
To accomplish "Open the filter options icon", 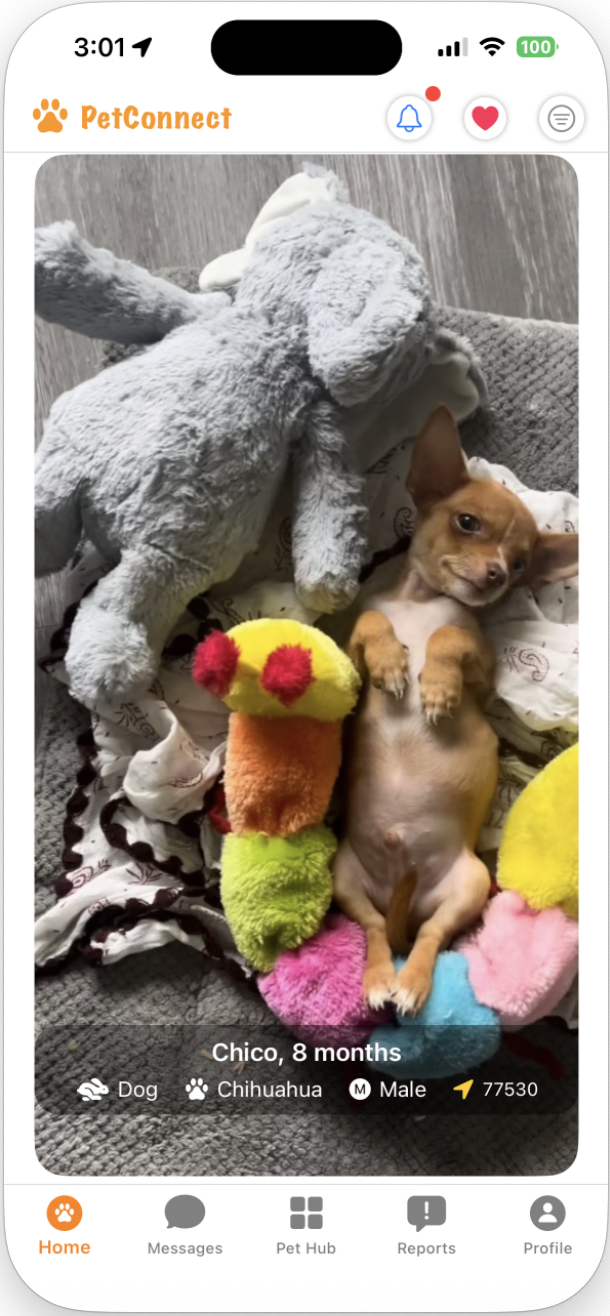I will point(562,119).
